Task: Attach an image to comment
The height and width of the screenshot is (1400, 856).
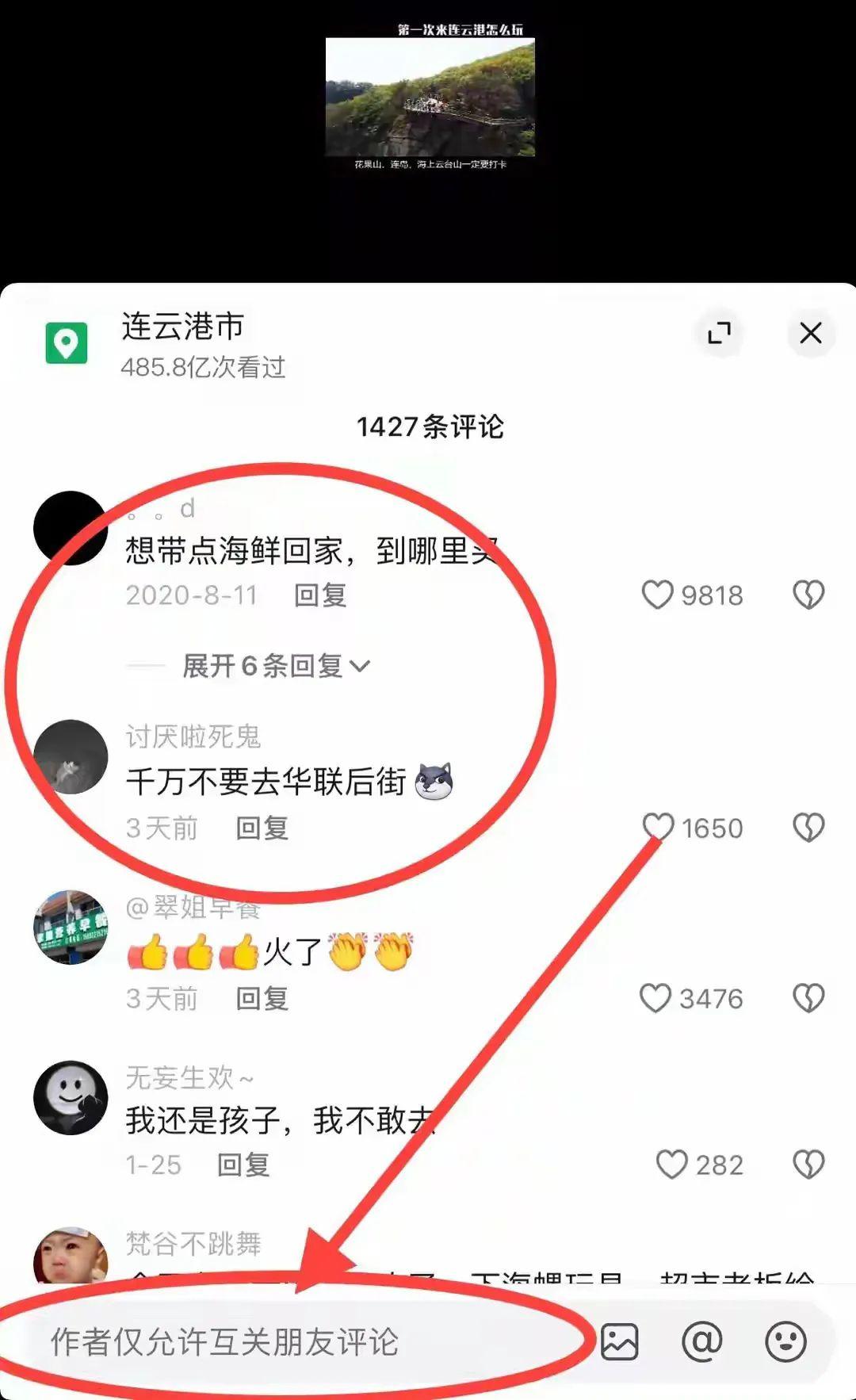Action: [x=620, y=1342]
